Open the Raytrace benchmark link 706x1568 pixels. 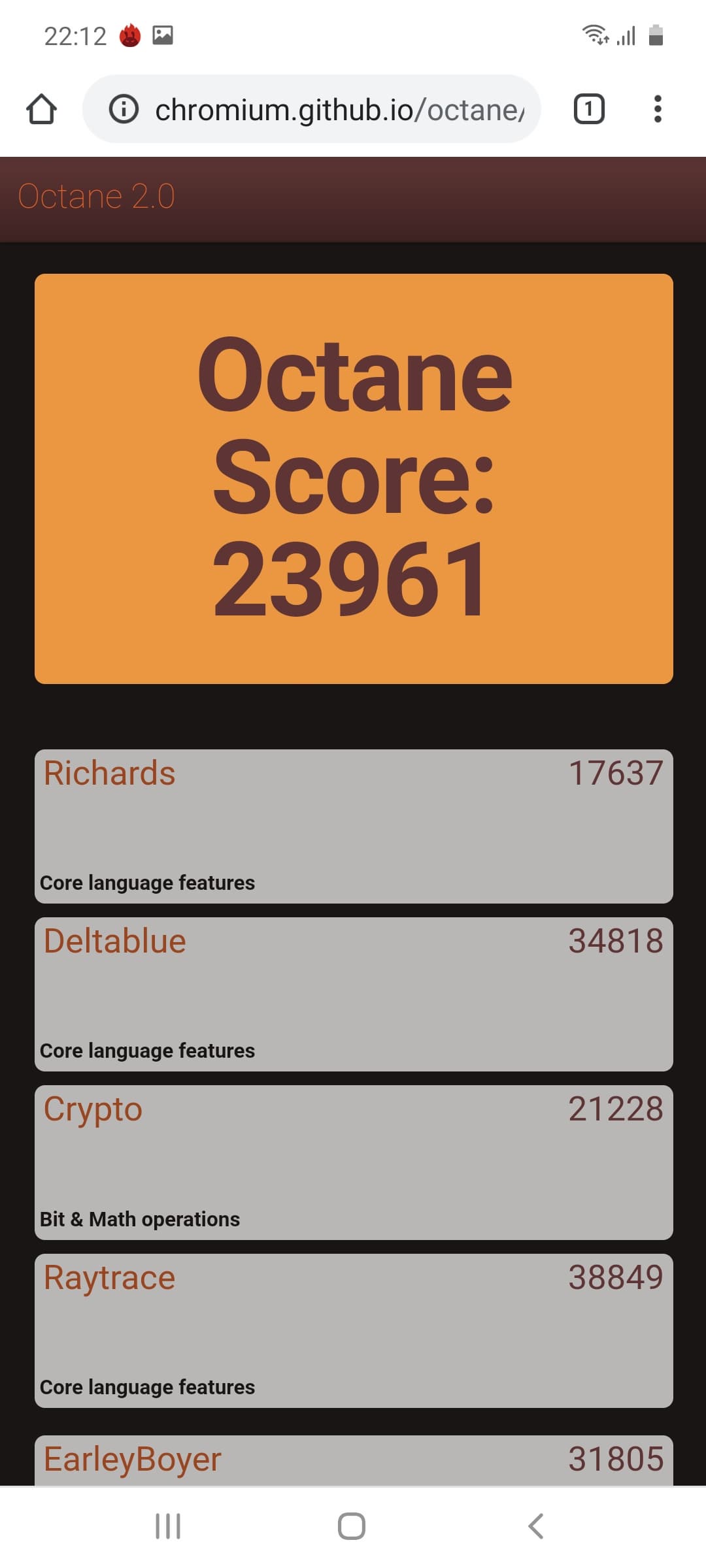110,1277
